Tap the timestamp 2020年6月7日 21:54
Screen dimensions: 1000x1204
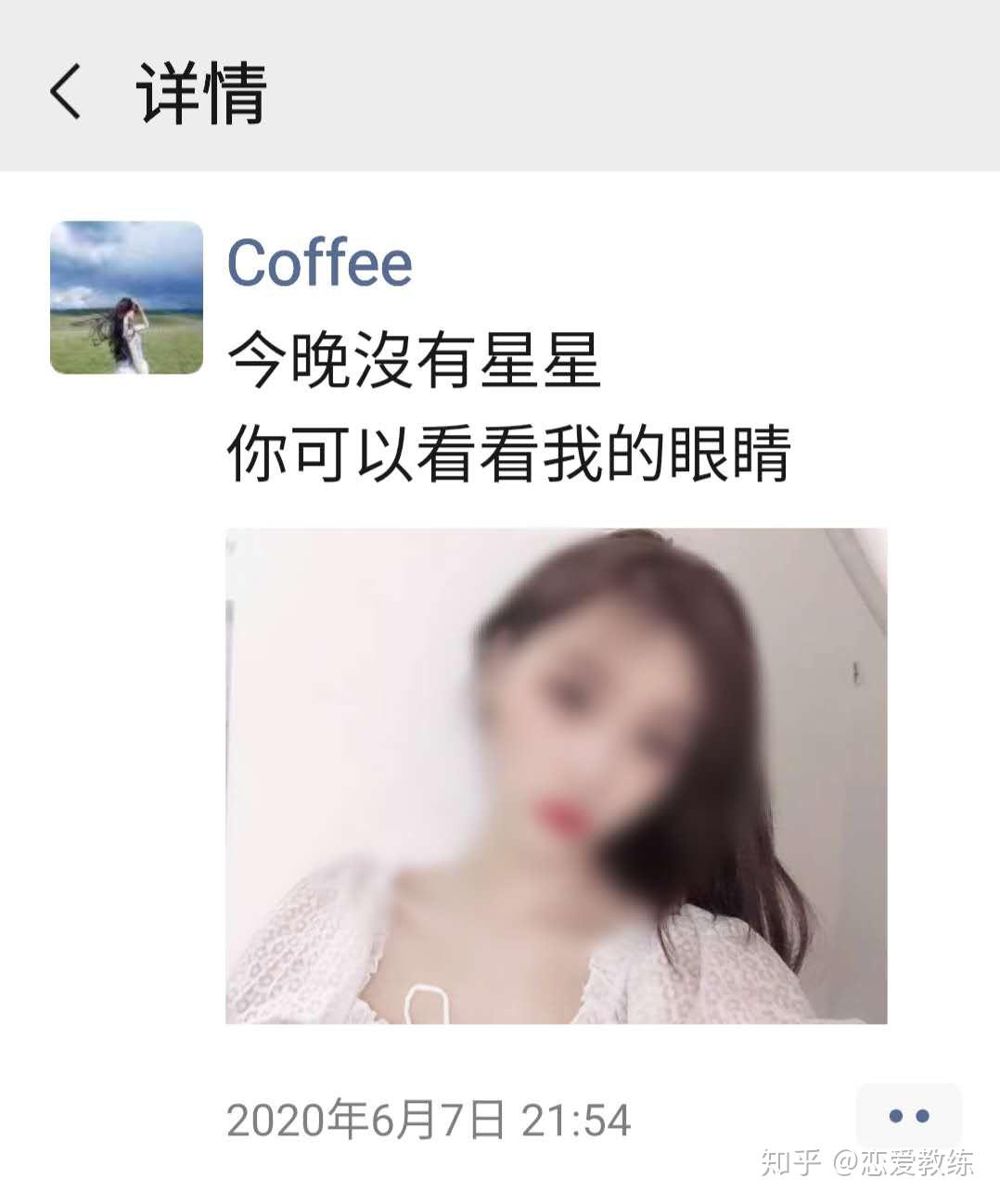coord(429,1118)
